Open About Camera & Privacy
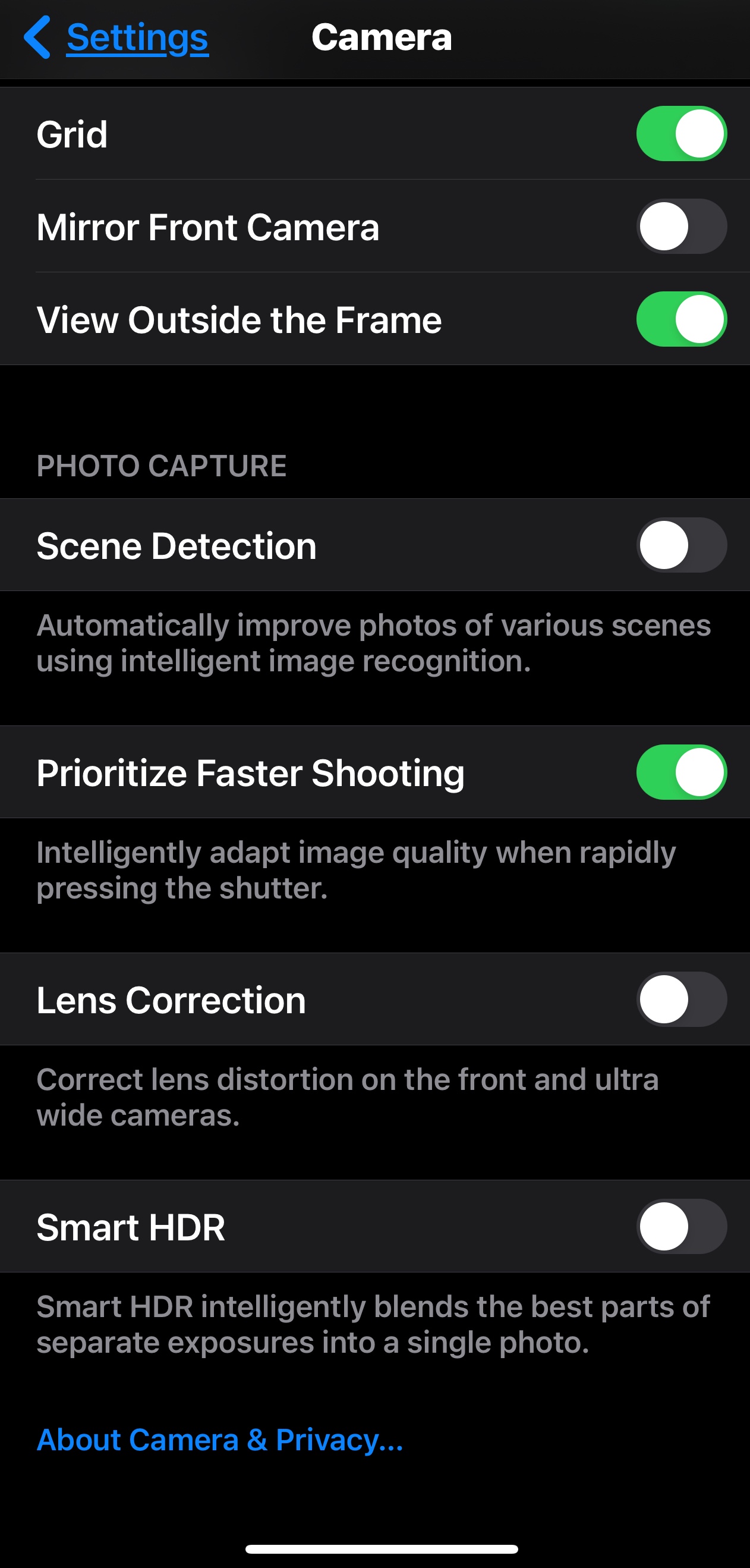This screenshot has width=750, height=1568. point(220,1439)
